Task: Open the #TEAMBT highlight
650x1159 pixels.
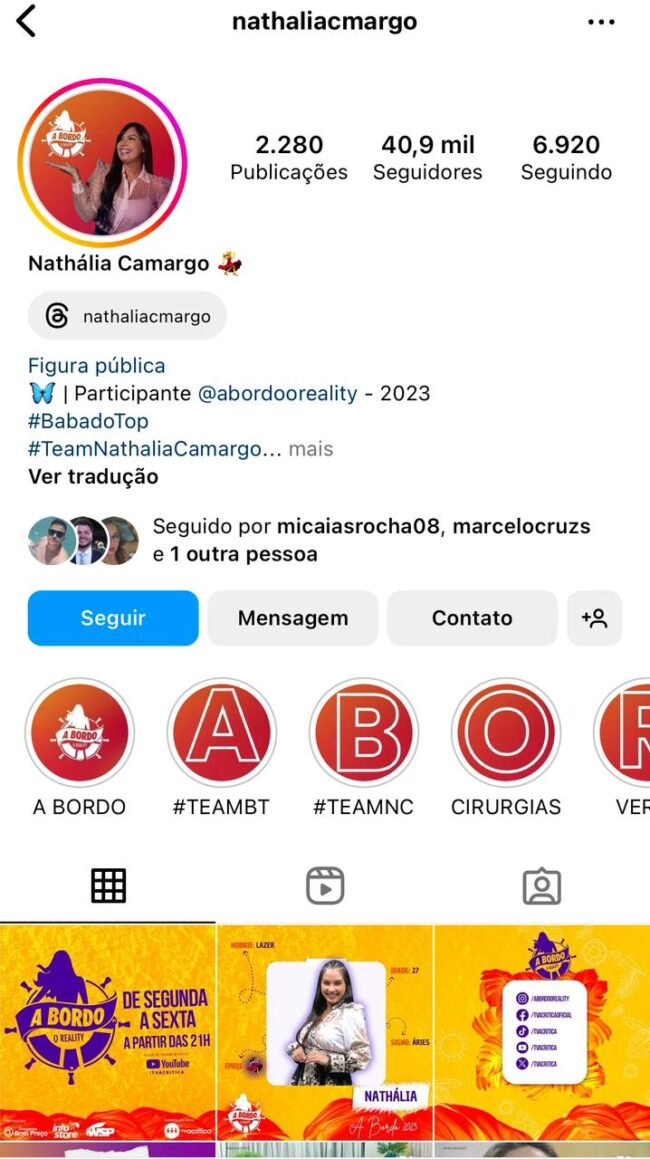Action: 221,733
